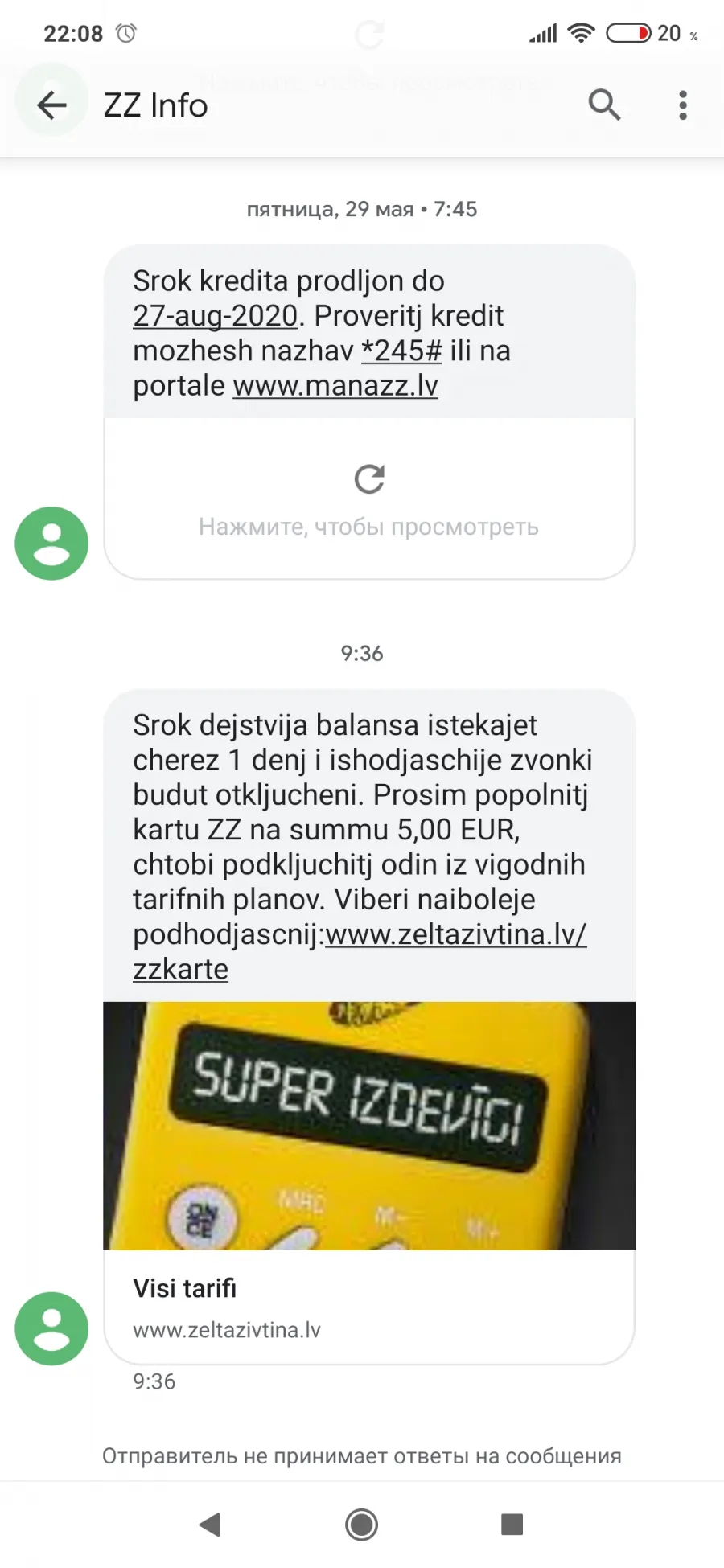Open the three-dot overflow menu
Image resolution: width=724 pixels, height=1568 pixels.
(x=683, y=105)
